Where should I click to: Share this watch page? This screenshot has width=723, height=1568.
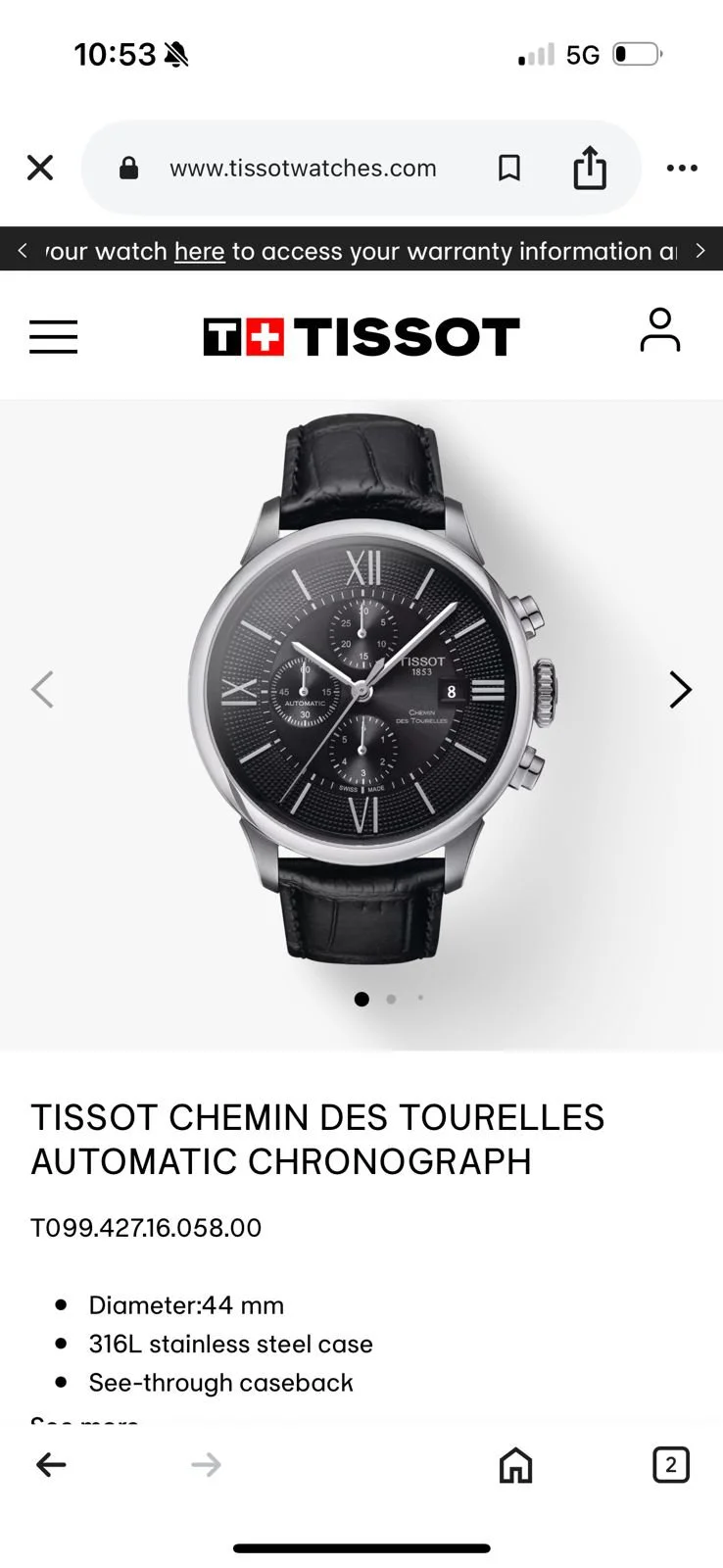(589, 168)
